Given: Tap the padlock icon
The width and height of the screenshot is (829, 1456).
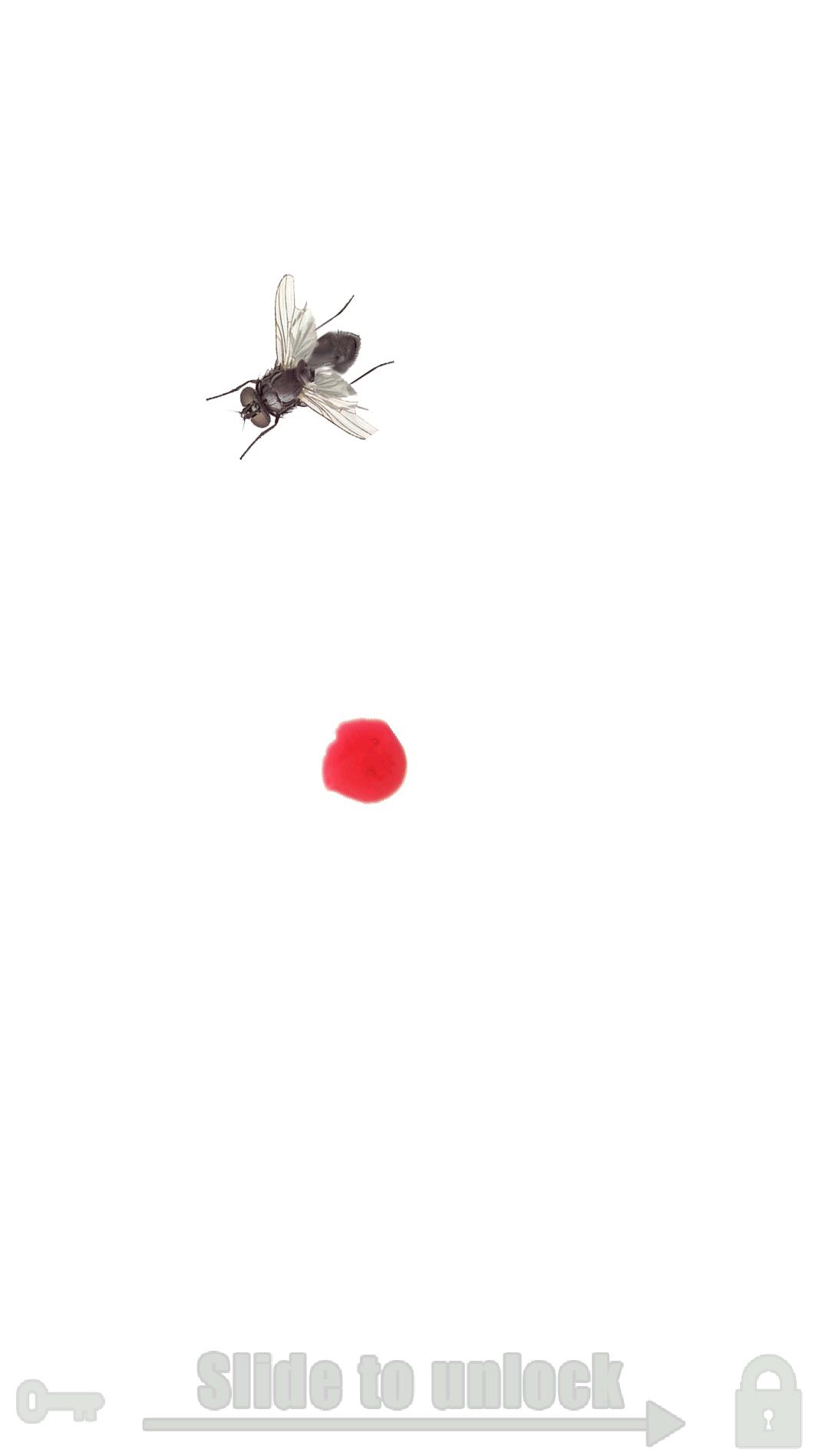Looking at the screenshot, I should point(768,1401).
